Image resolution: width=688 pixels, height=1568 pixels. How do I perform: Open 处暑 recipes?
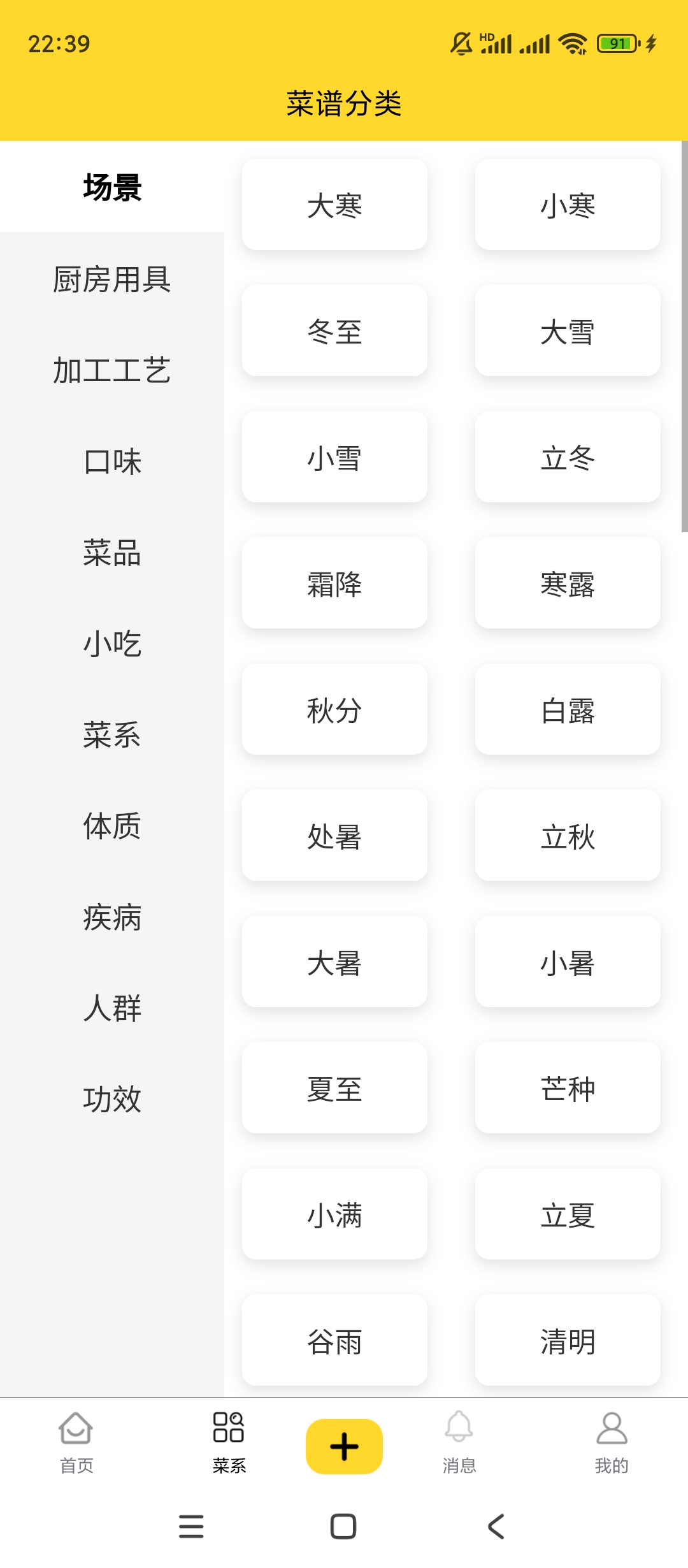334,836
